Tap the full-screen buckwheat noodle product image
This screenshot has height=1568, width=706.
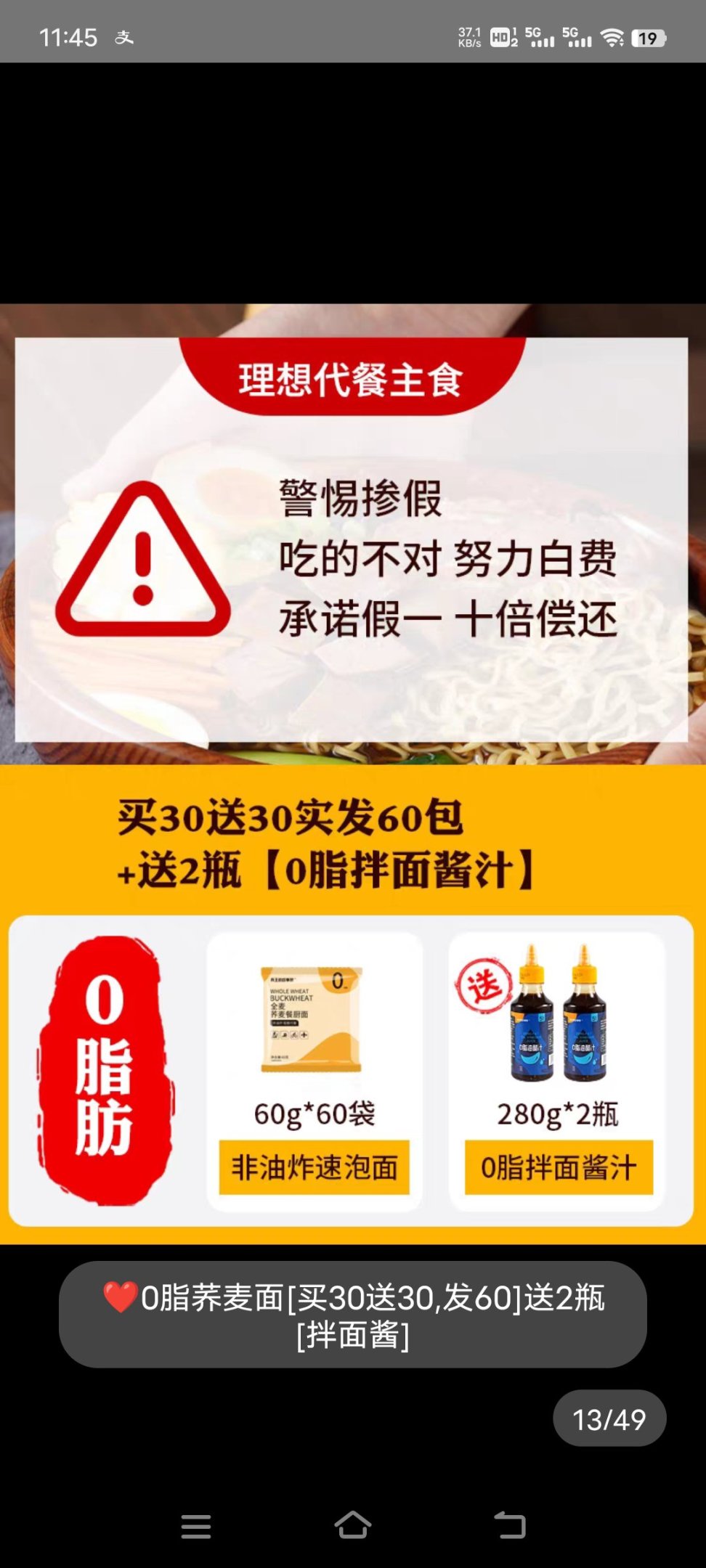pyautogui.click(x=353, y=773)
